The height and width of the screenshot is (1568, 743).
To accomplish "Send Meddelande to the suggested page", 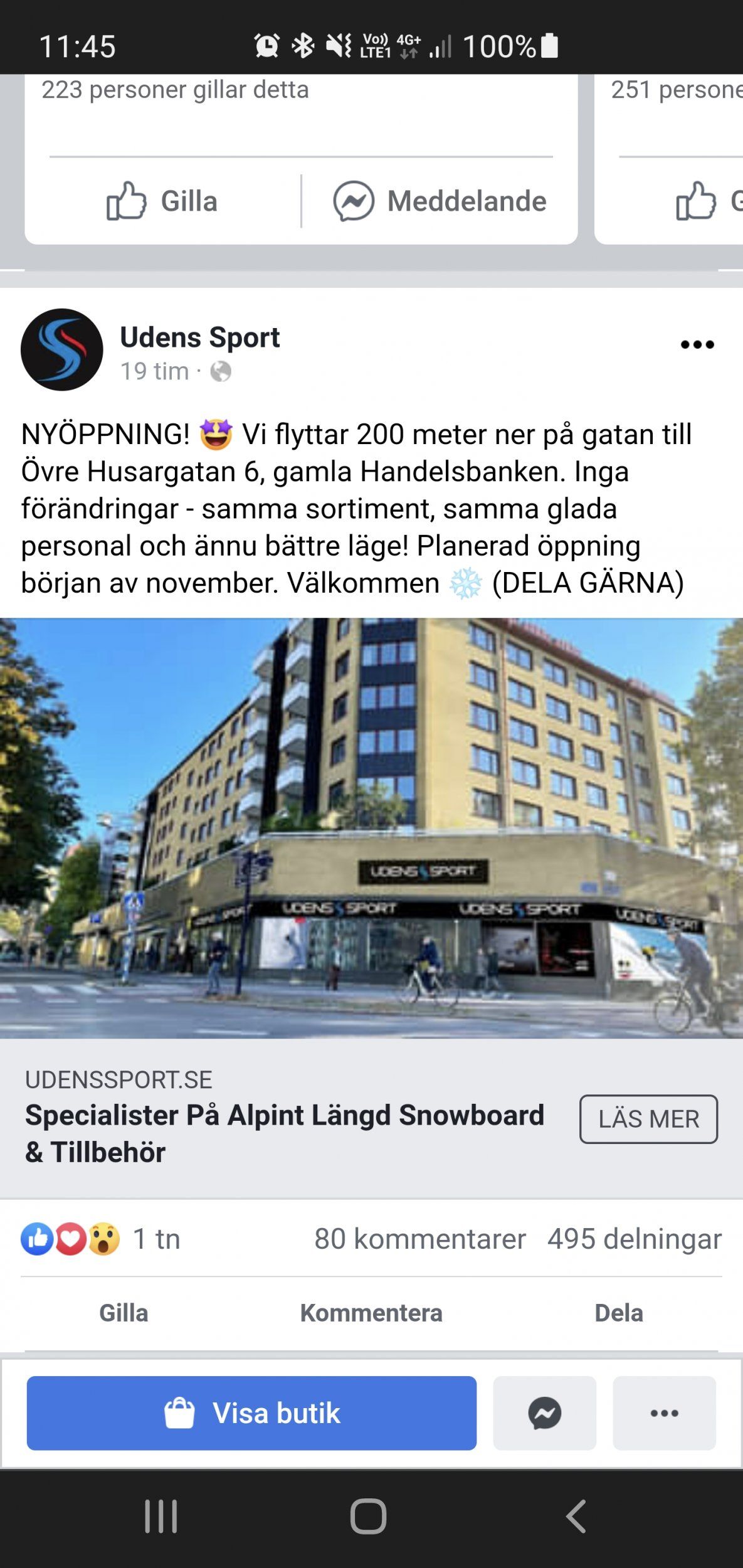I will [440, 201].
